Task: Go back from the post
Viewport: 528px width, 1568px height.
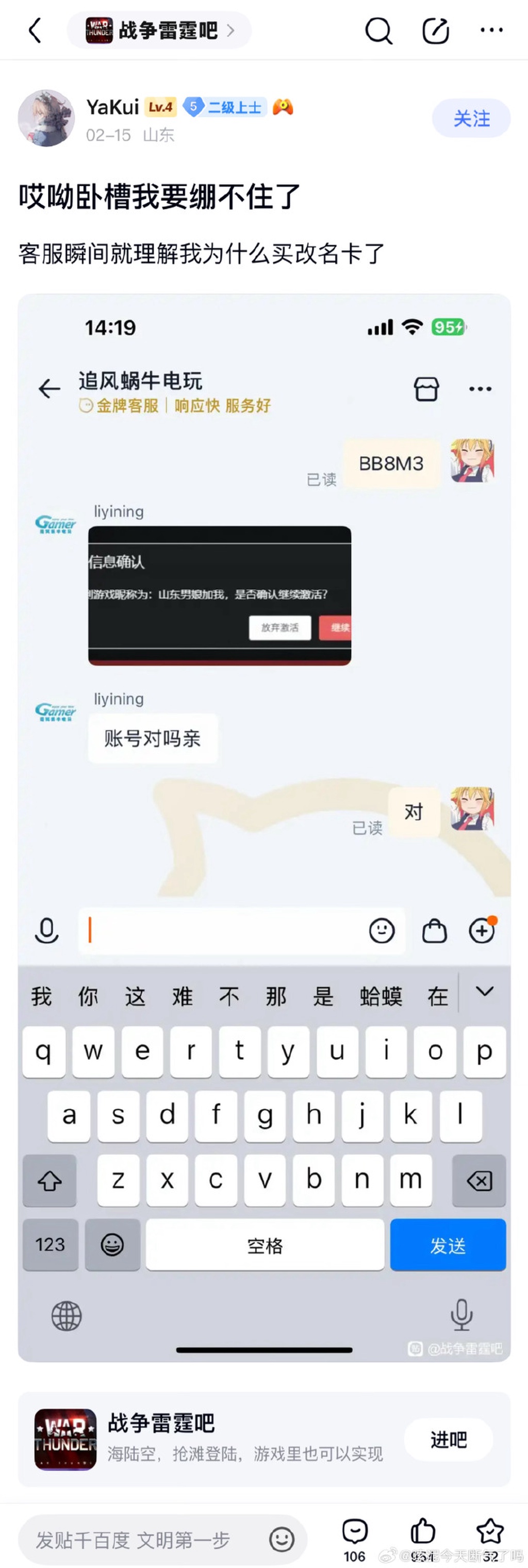Action: pos(35,30)
